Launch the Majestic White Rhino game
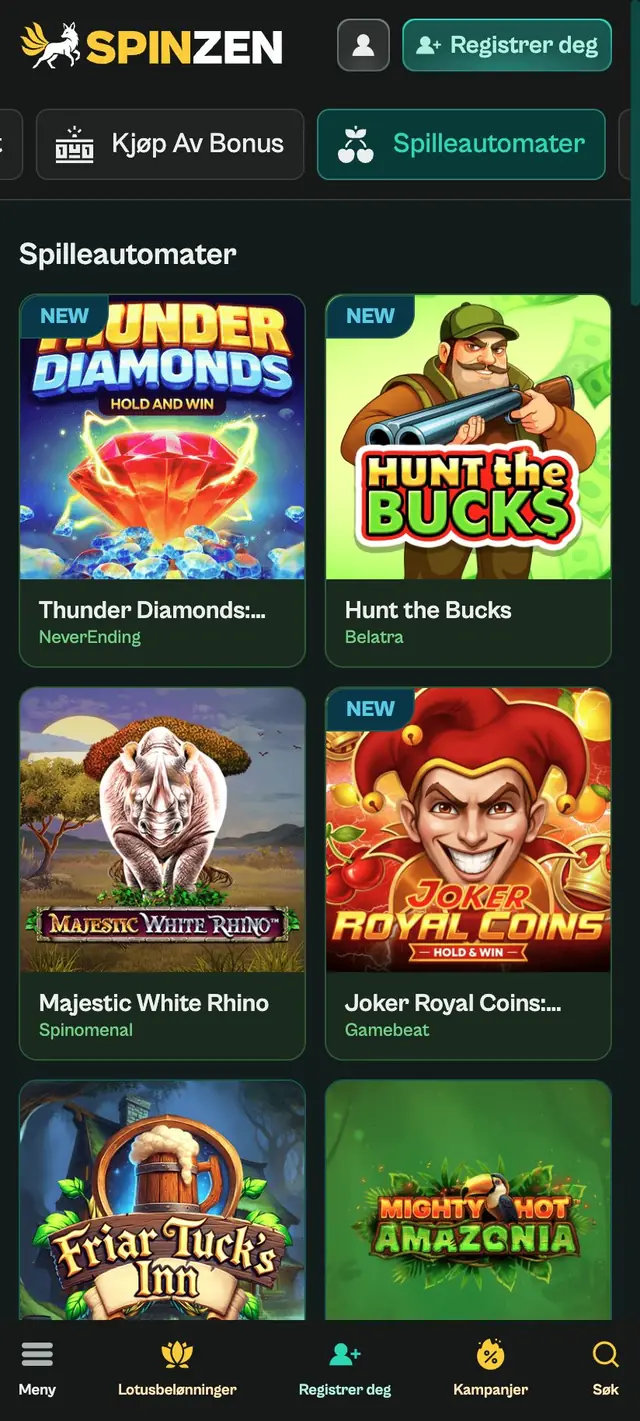The image size is (640, 1421). (x=162, y=873)
